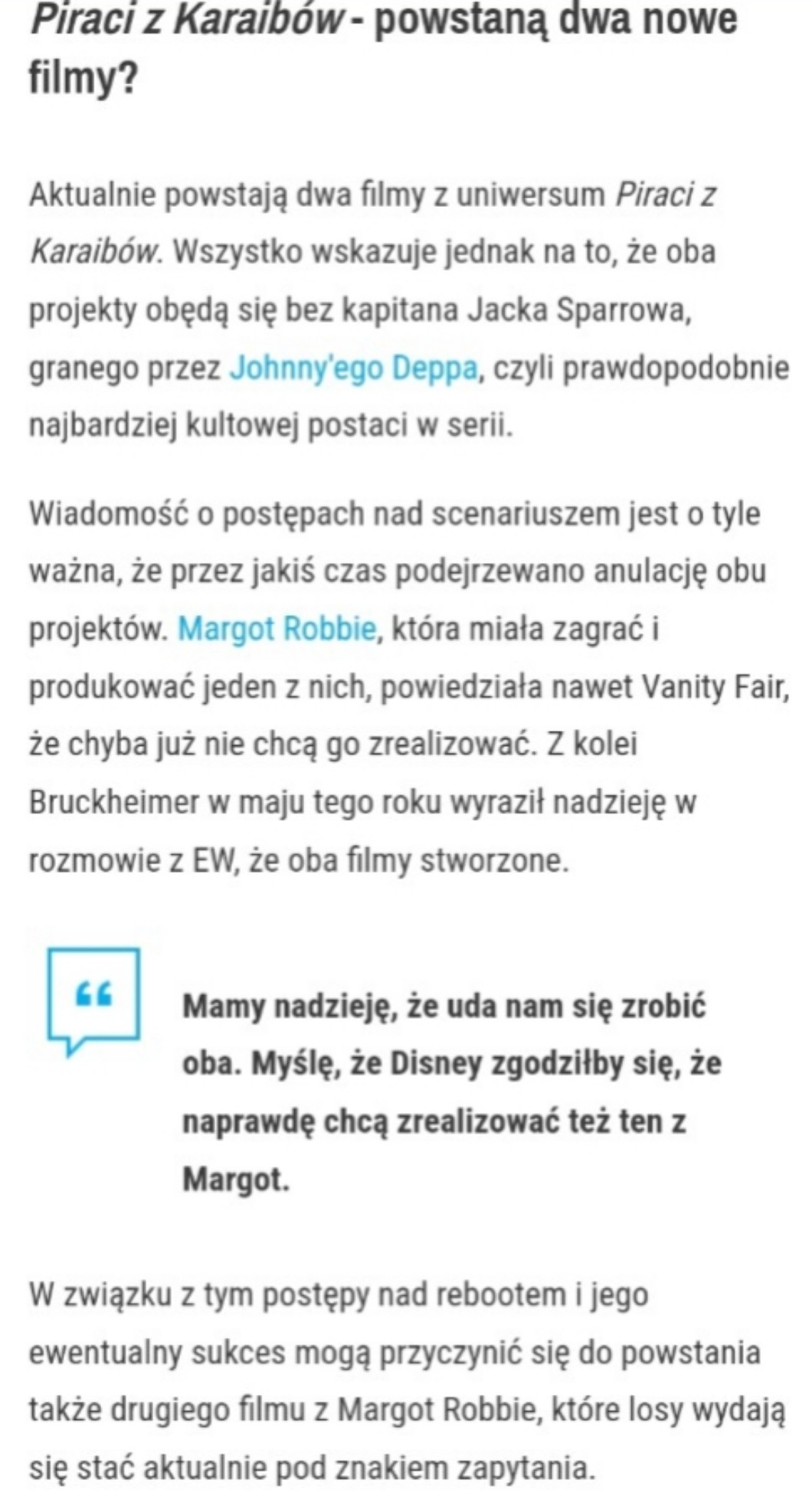This screenshot has width=812, height=1496.
Task: Follow the Margot Robbie link
Action: 277,629
